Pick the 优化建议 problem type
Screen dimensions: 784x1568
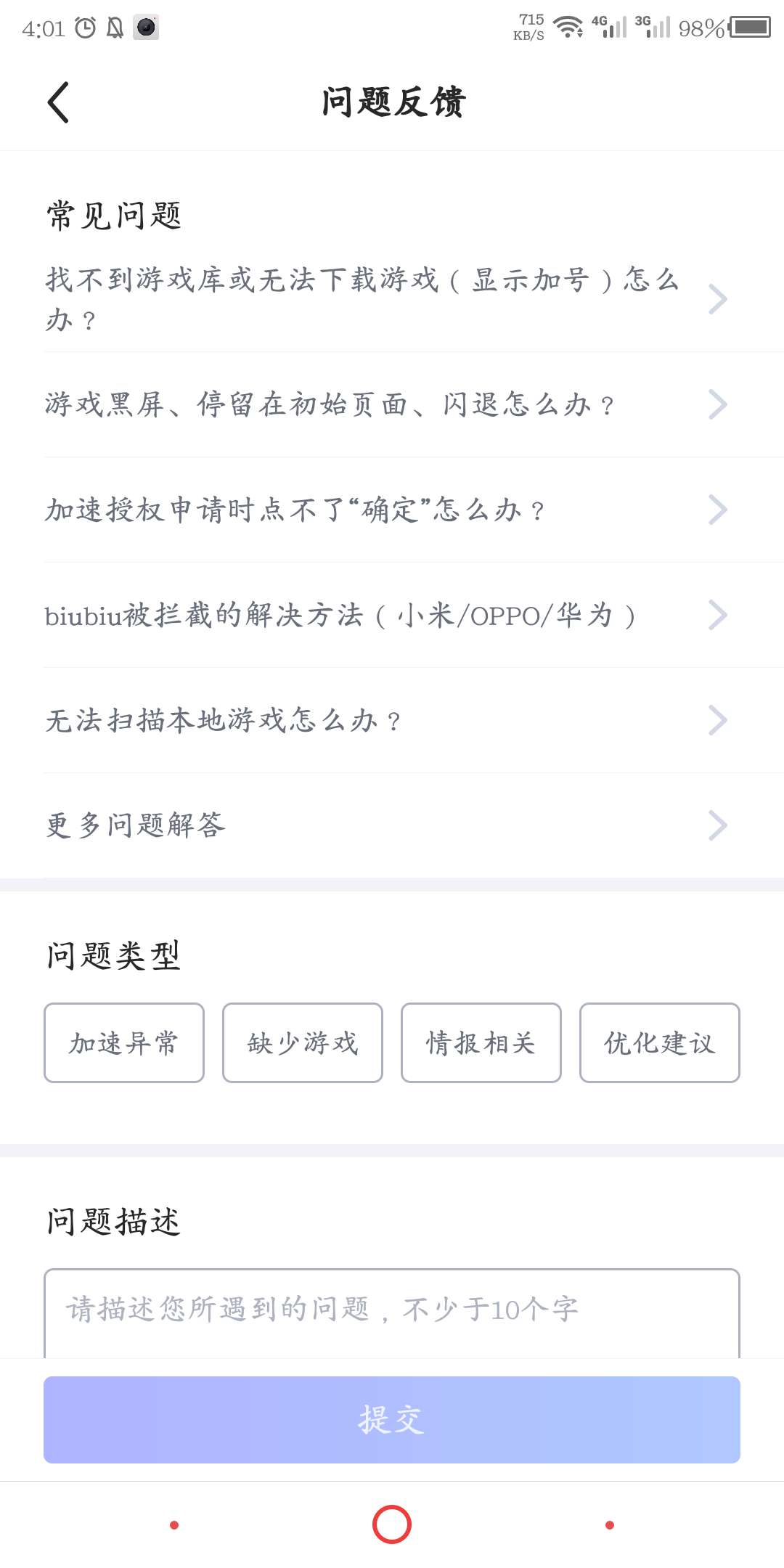pyautogui.click(x=660, y=1042)
